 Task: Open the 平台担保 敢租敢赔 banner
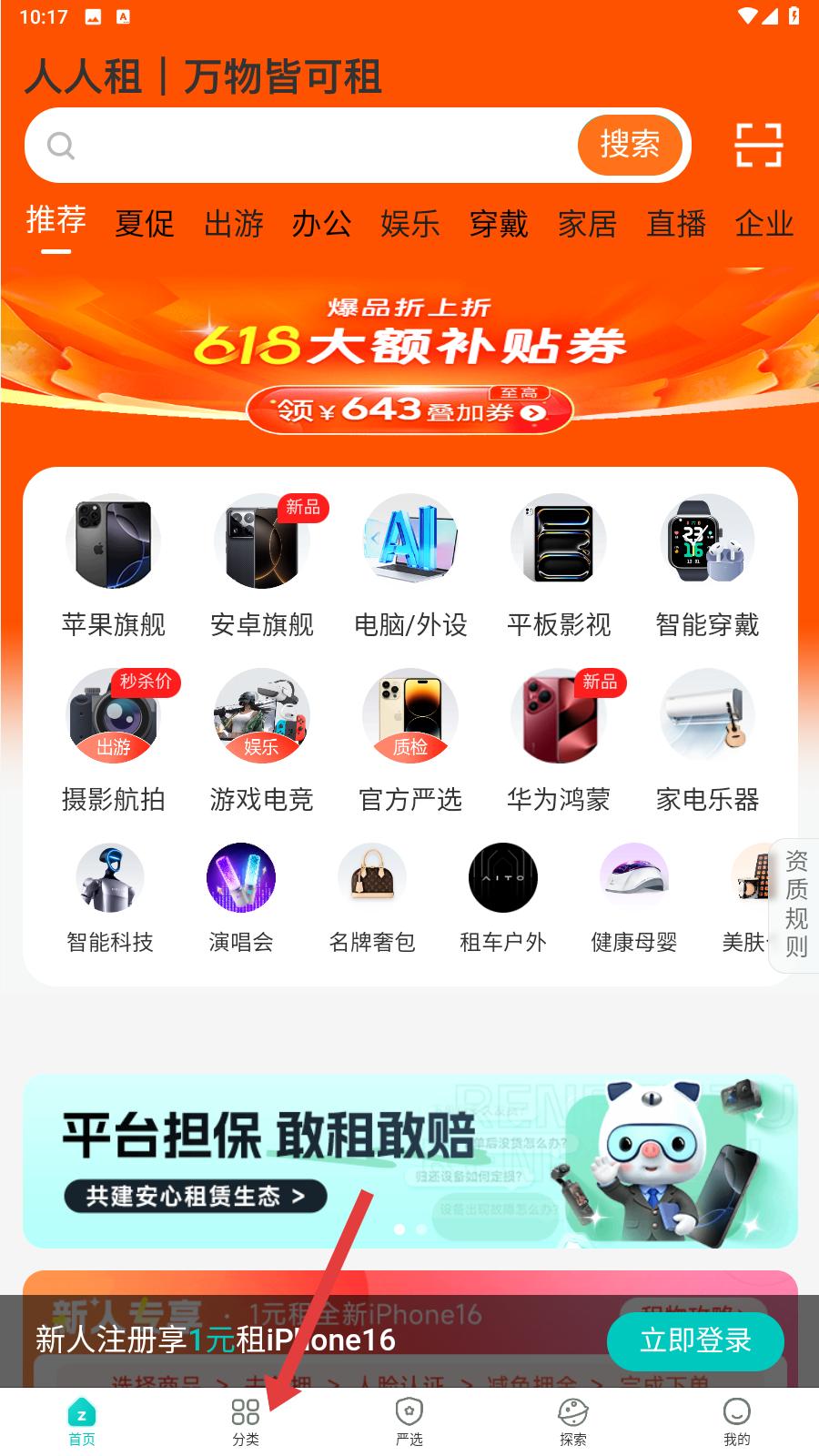[x=409, y=1161]
